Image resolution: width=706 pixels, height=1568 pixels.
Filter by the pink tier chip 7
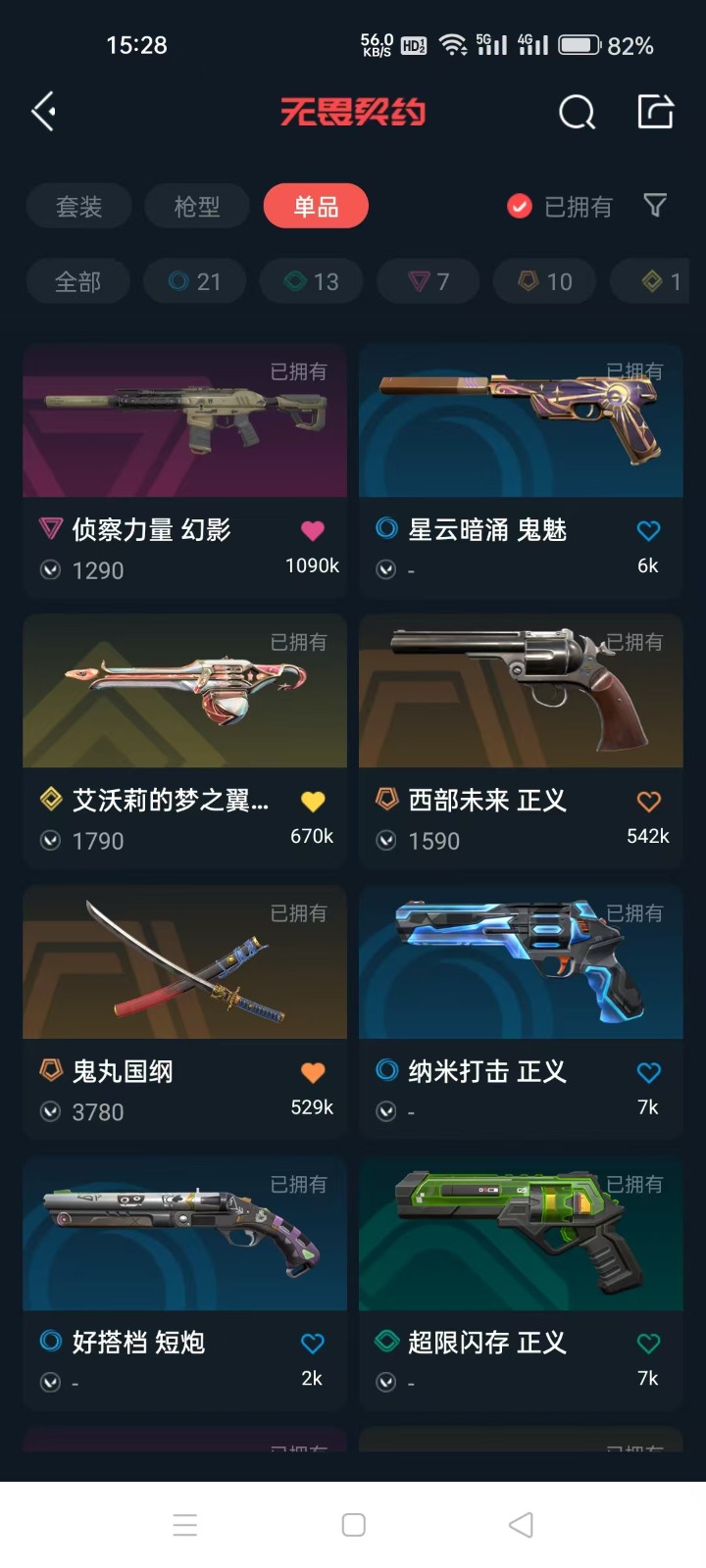pos(429,282)
